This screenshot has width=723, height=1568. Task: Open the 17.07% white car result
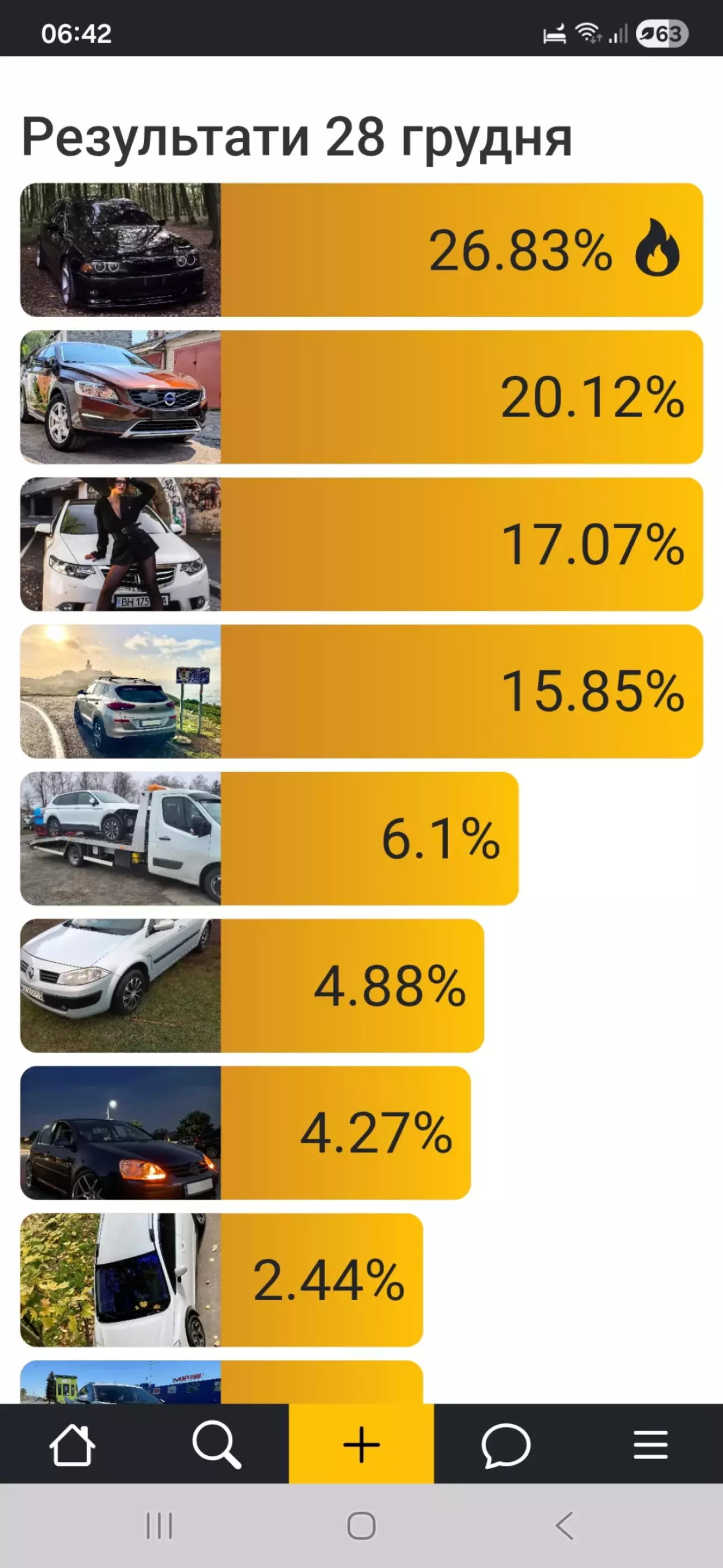pyautogui.click(x=361, y=544)
